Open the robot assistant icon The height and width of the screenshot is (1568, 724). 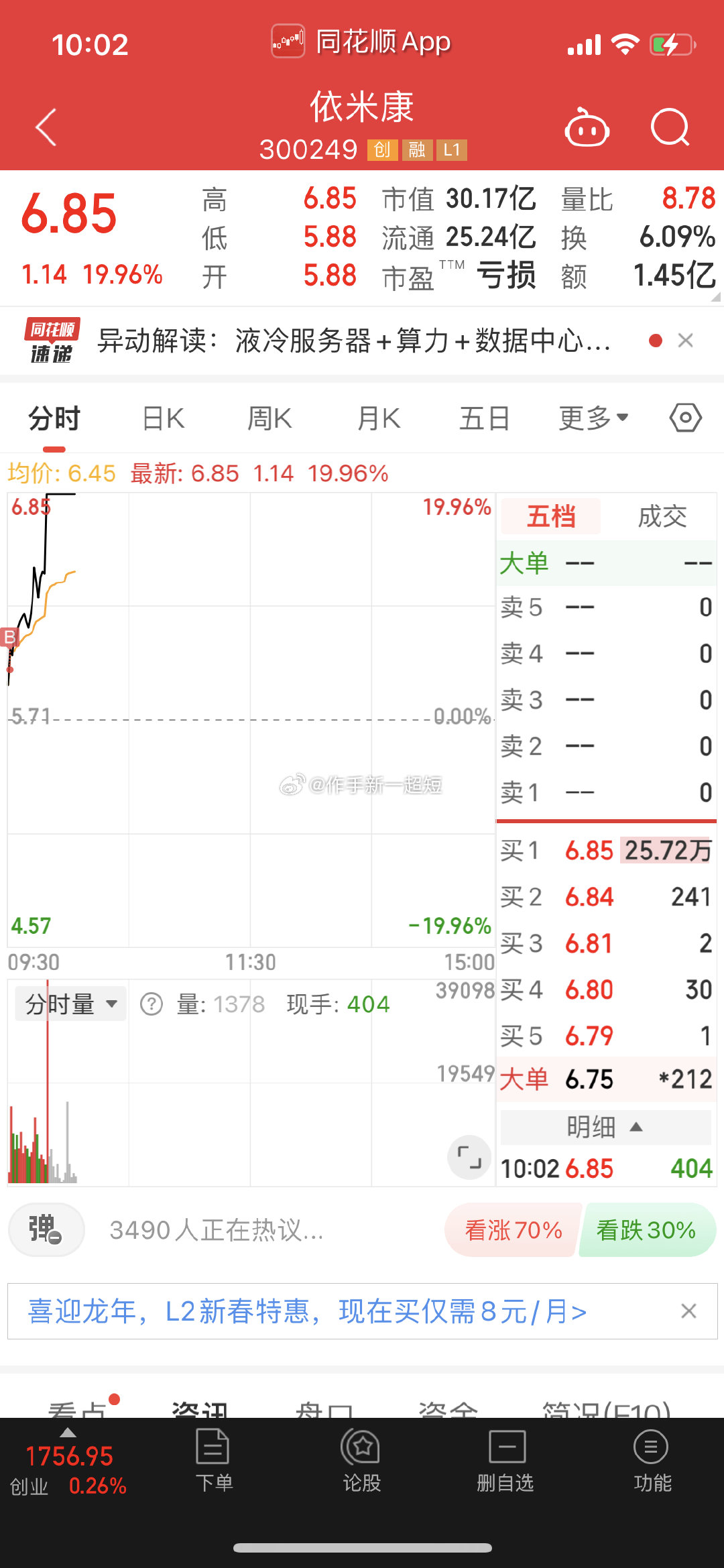click(x=587, y=127)
